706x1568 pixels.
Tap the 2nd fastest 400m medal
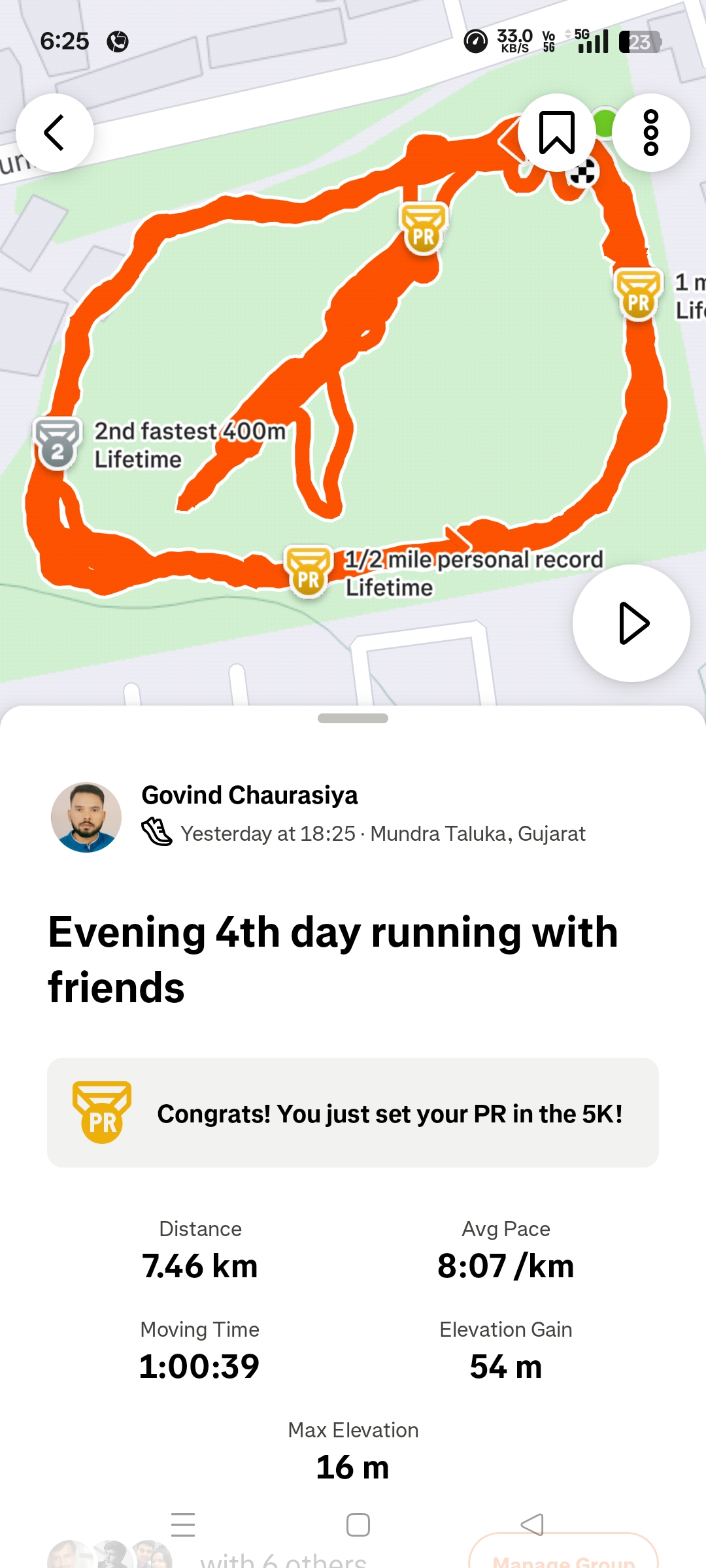[58, 444]
